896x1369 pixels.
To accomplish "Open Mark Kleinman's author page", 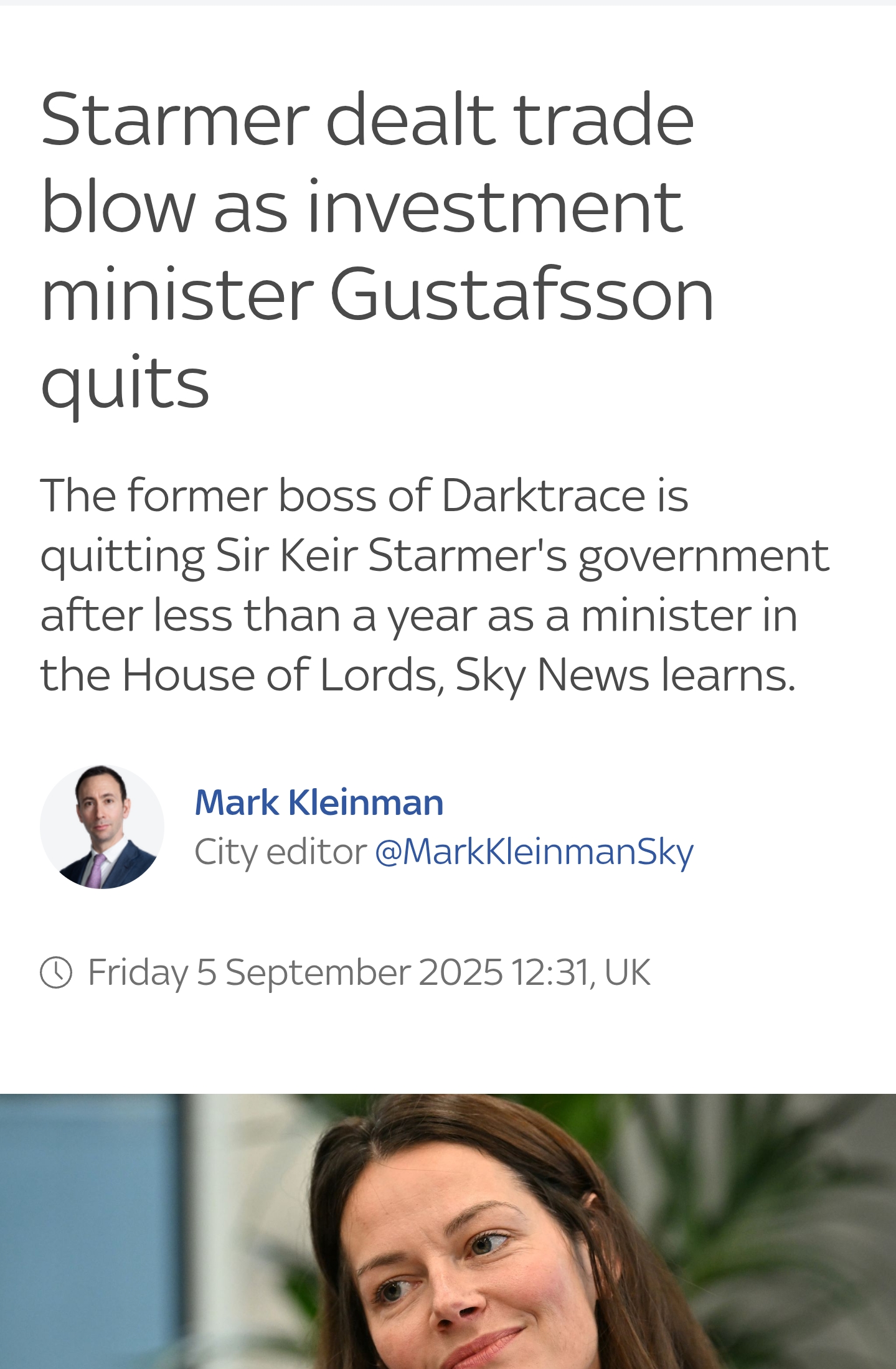I will tap(319, 802).
